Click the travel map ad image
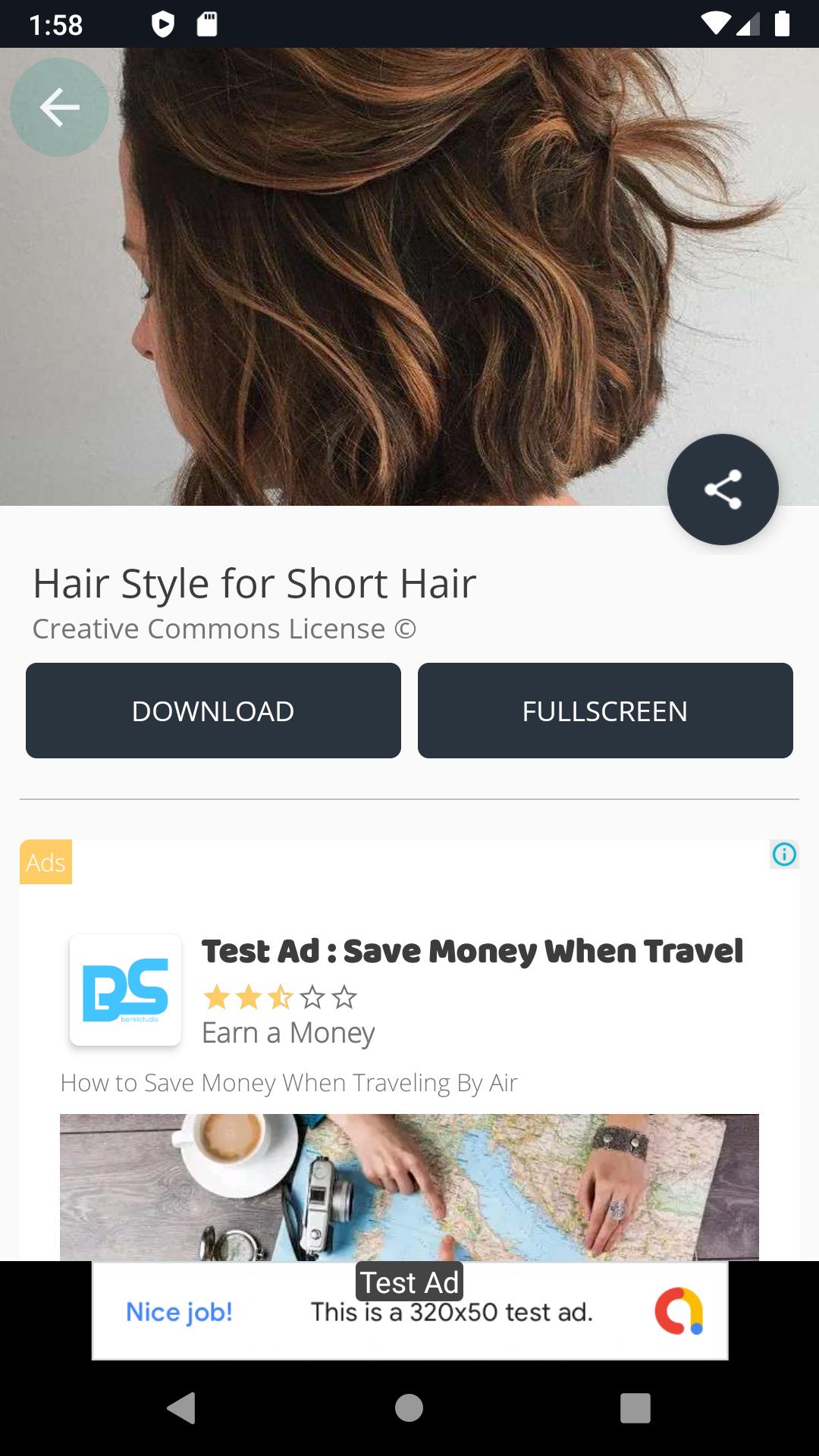Image resolution: width=819 pixels, height=1456 pixels. (409, 1191)
